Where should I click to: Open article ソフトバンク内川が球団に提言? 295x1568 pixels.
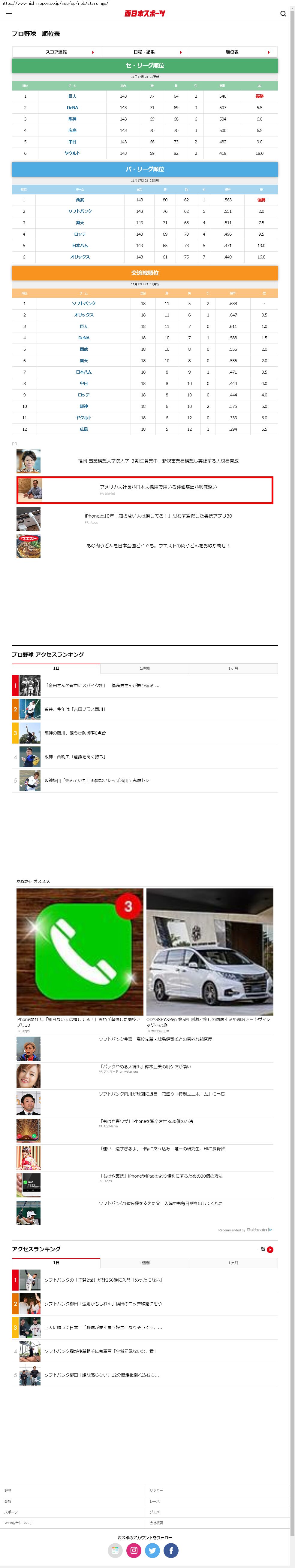click(161, 1094)
